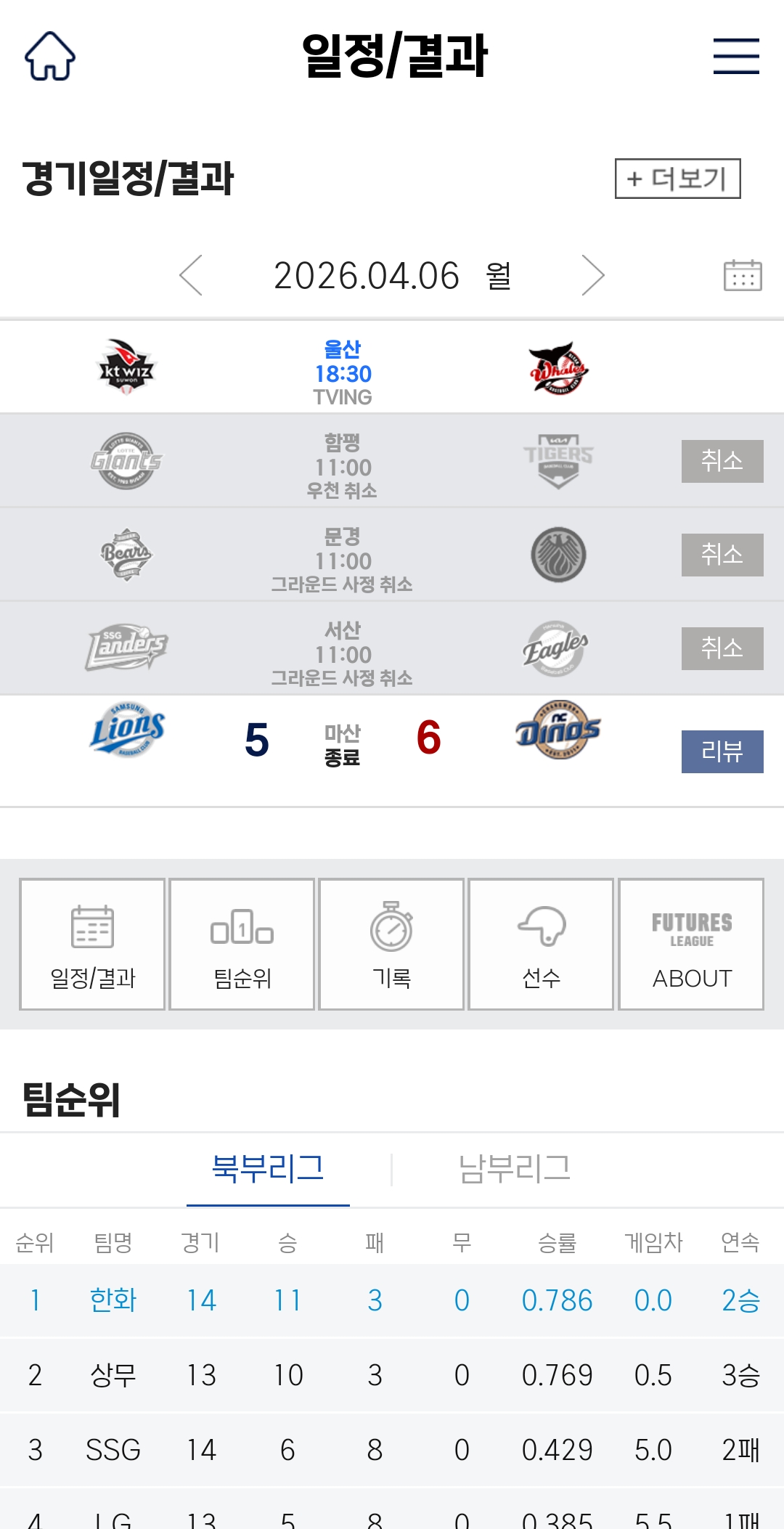Open the hamburger menu

click(x=736, y=56)
